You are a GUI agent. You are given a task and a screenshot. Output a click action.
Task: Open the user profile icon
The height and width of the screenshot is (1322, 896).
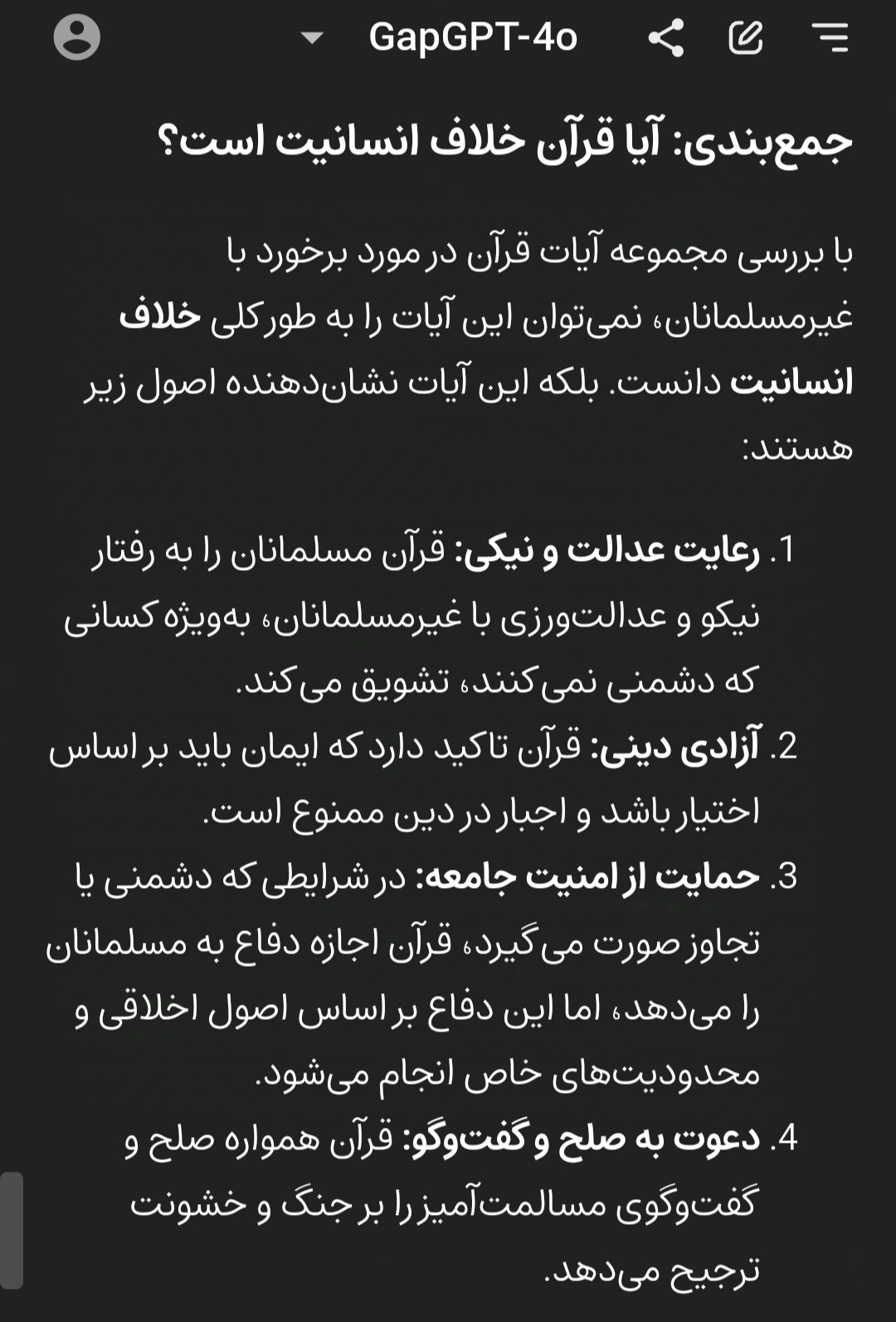click(x=77, y=37)
